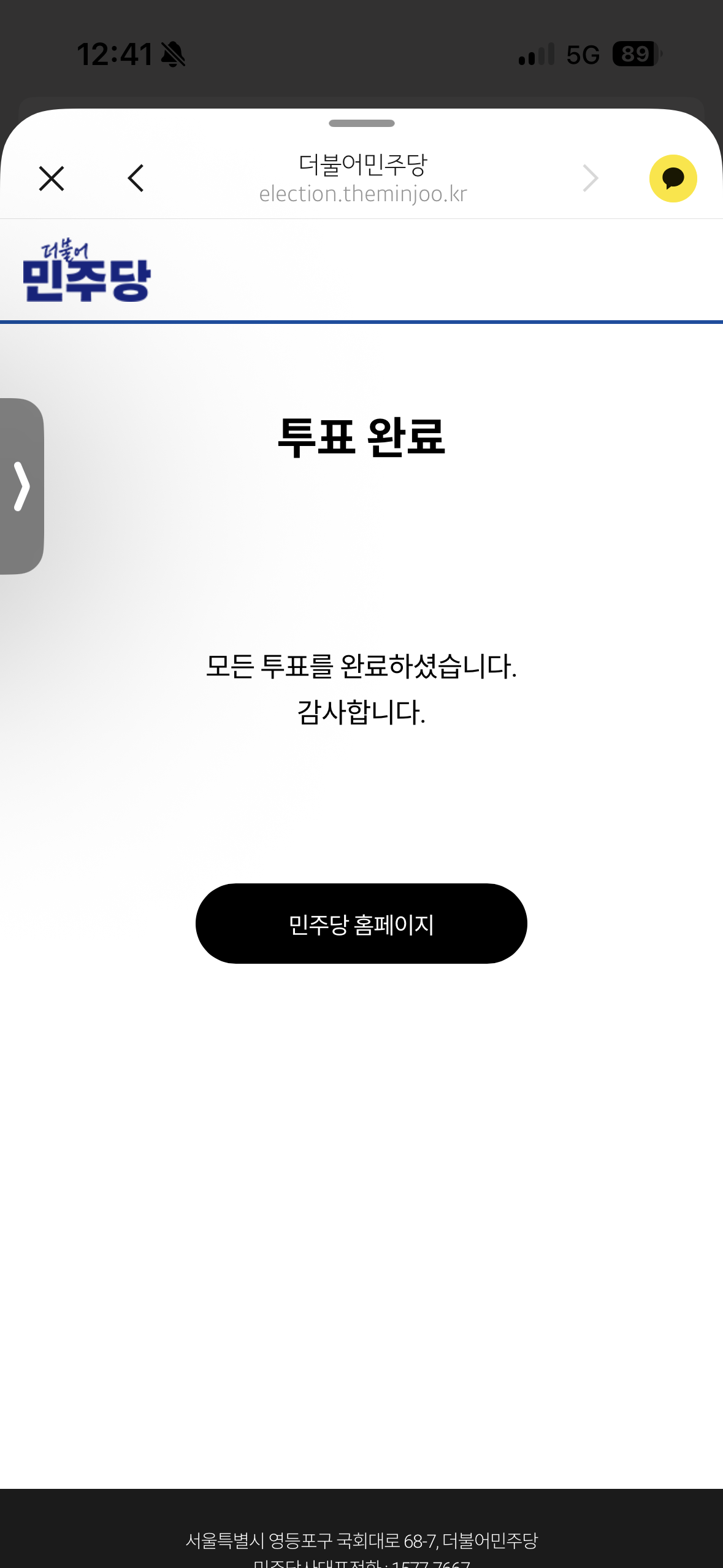
Task: Tap the 더불어민주당 logo in the header
Action: [x=86, y=270]
